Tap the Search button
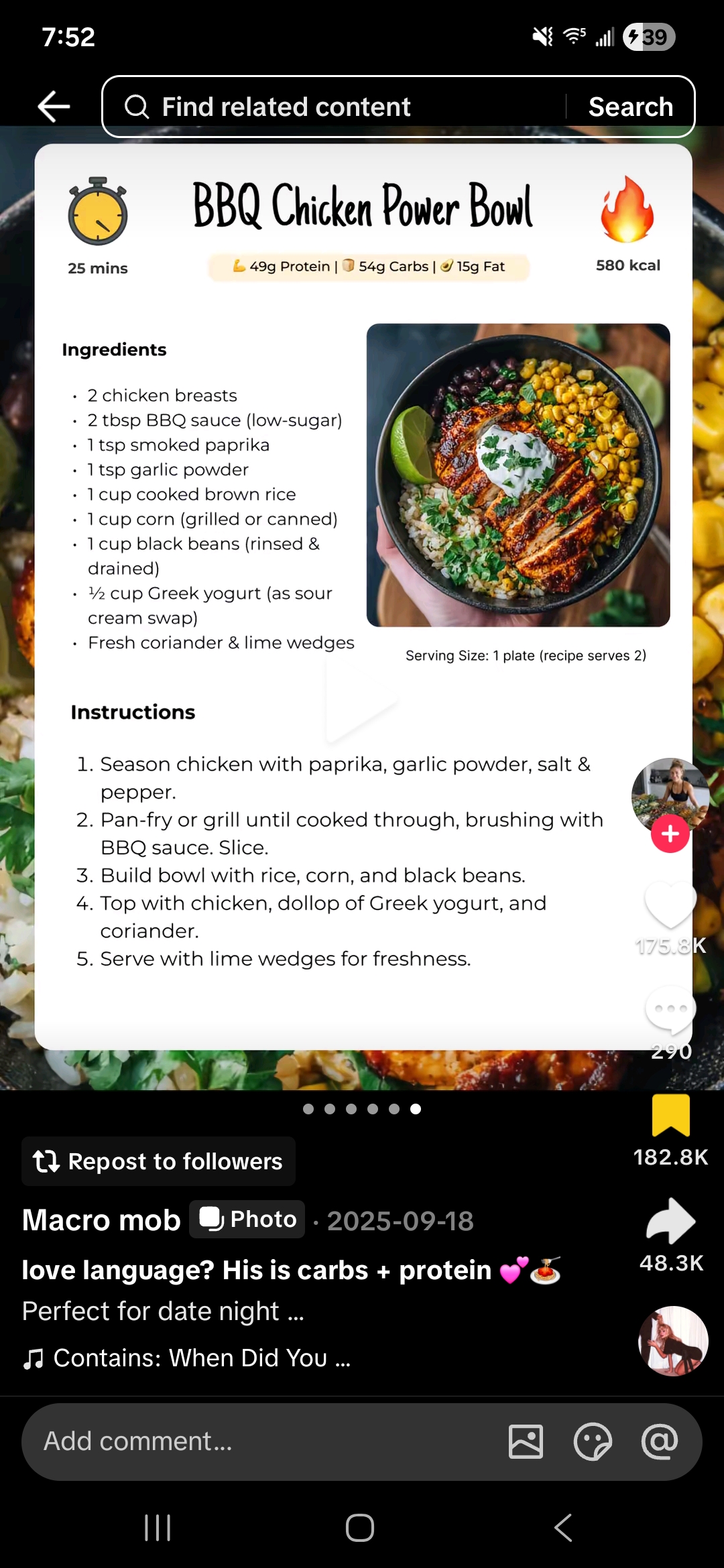Screen dimensions: 724x1568 630,107
